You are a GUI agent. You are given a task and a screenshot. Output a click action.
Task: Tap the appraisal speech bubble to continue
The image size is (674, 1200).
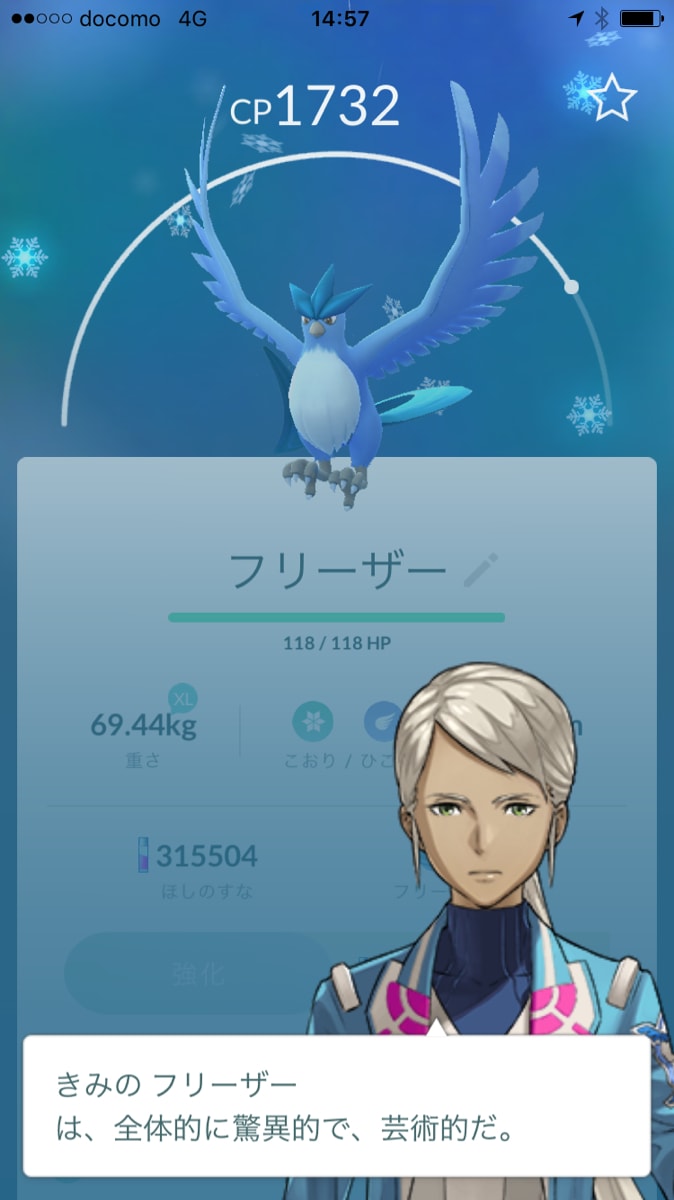coord(335,1104)
